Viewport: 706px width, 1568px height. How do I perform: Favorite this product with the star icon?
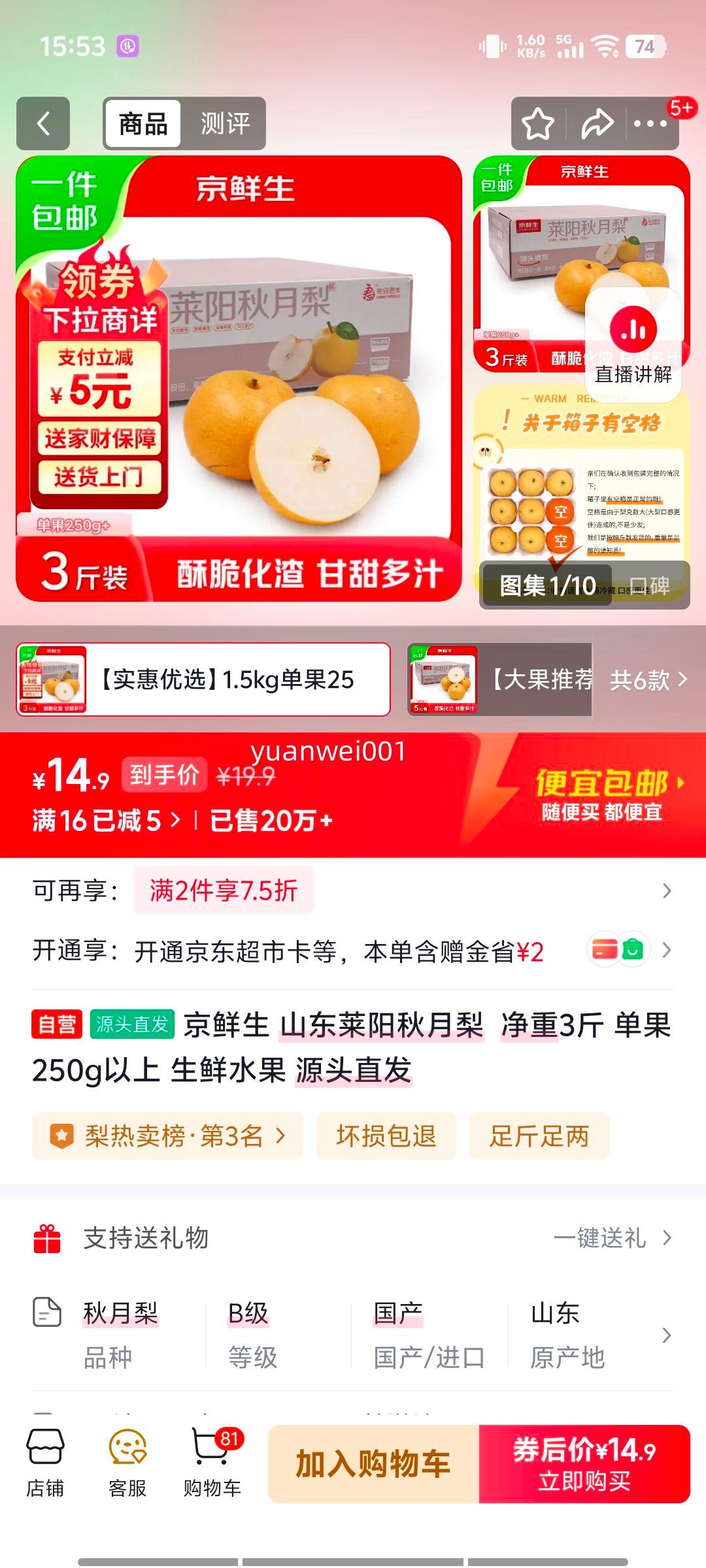tap(537, 122)
